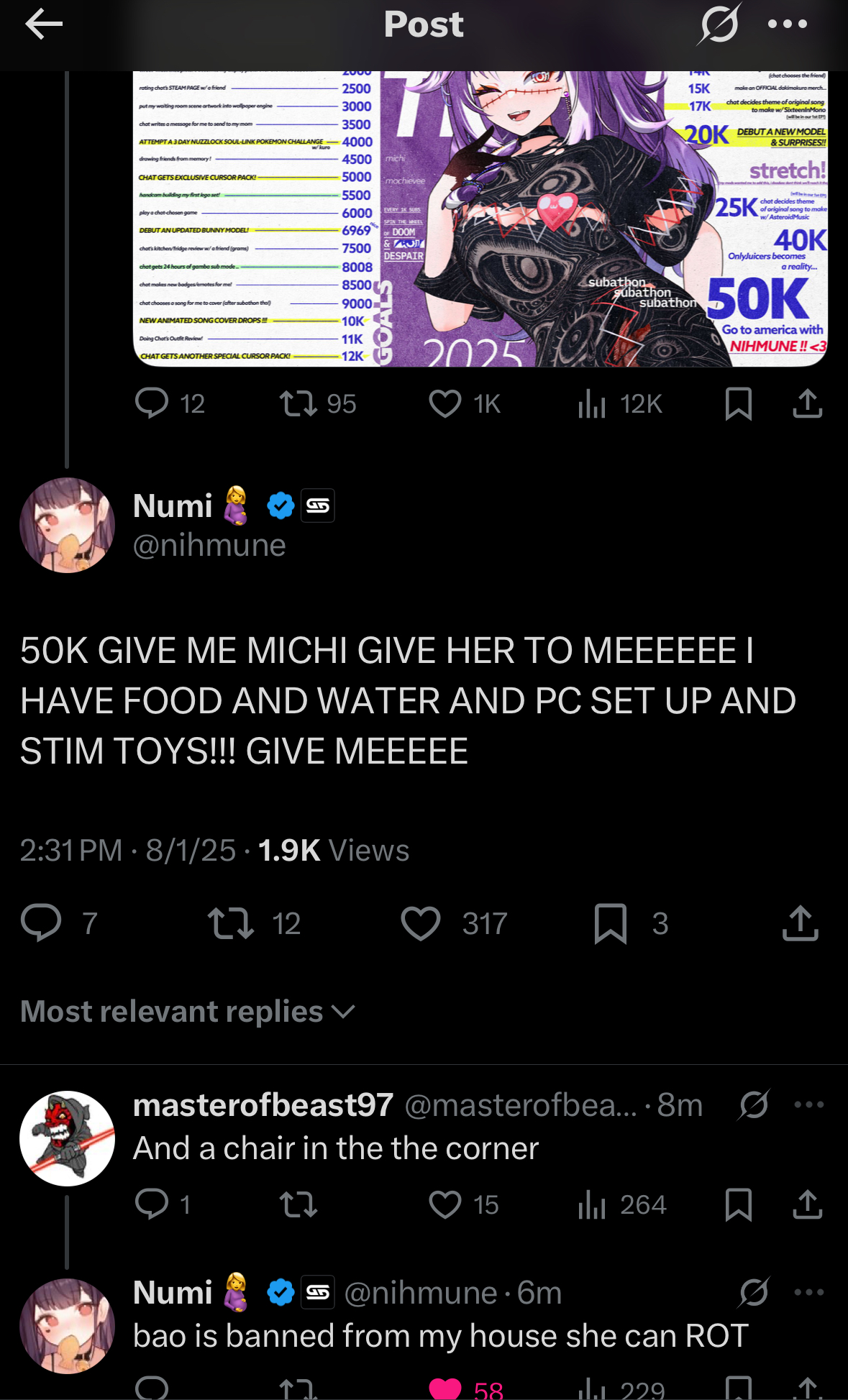Share Numi's main post

tap(800, 923)
